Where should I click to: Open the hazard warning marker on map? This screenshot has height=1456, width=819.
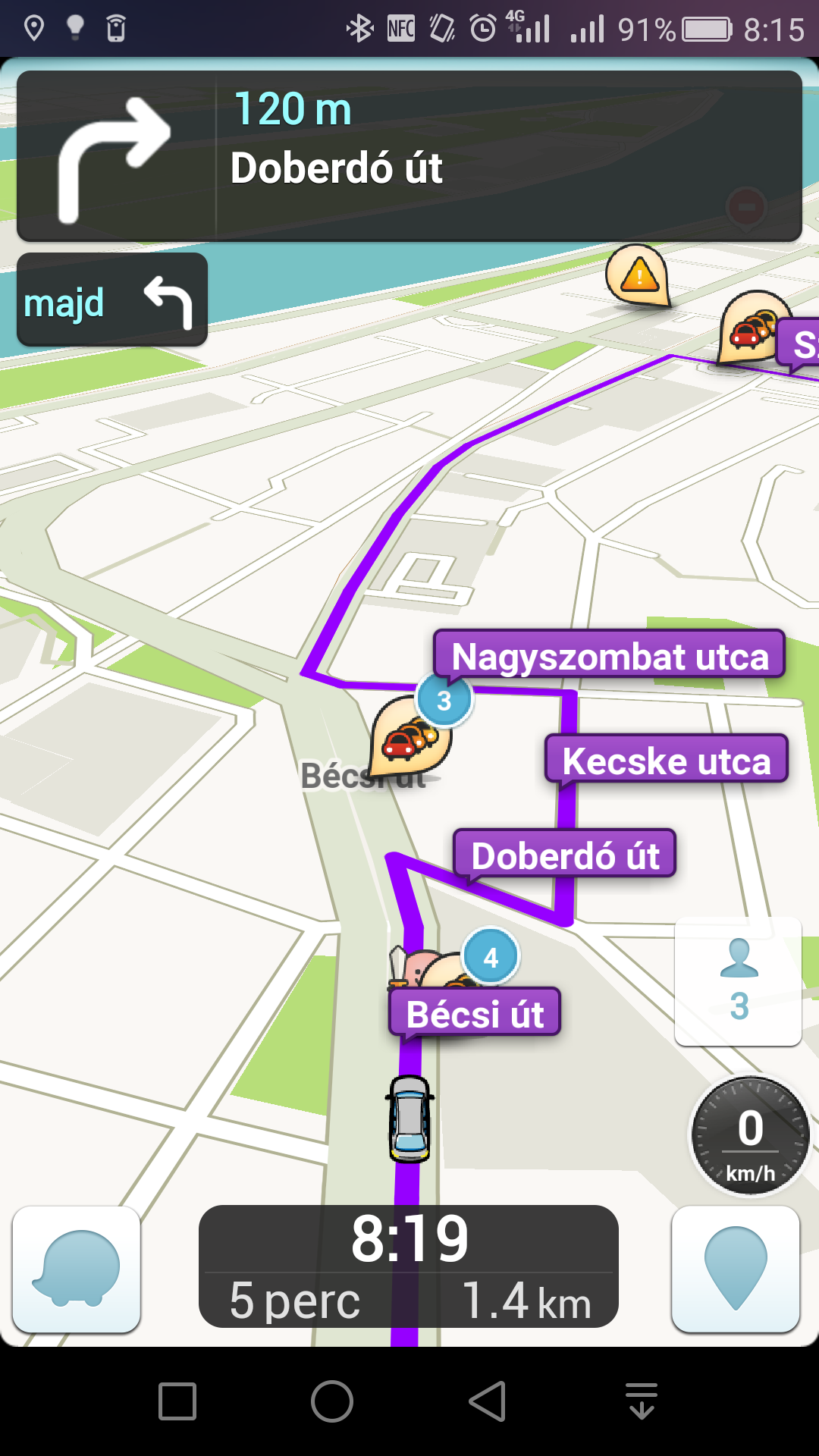[x=639, y=275]
